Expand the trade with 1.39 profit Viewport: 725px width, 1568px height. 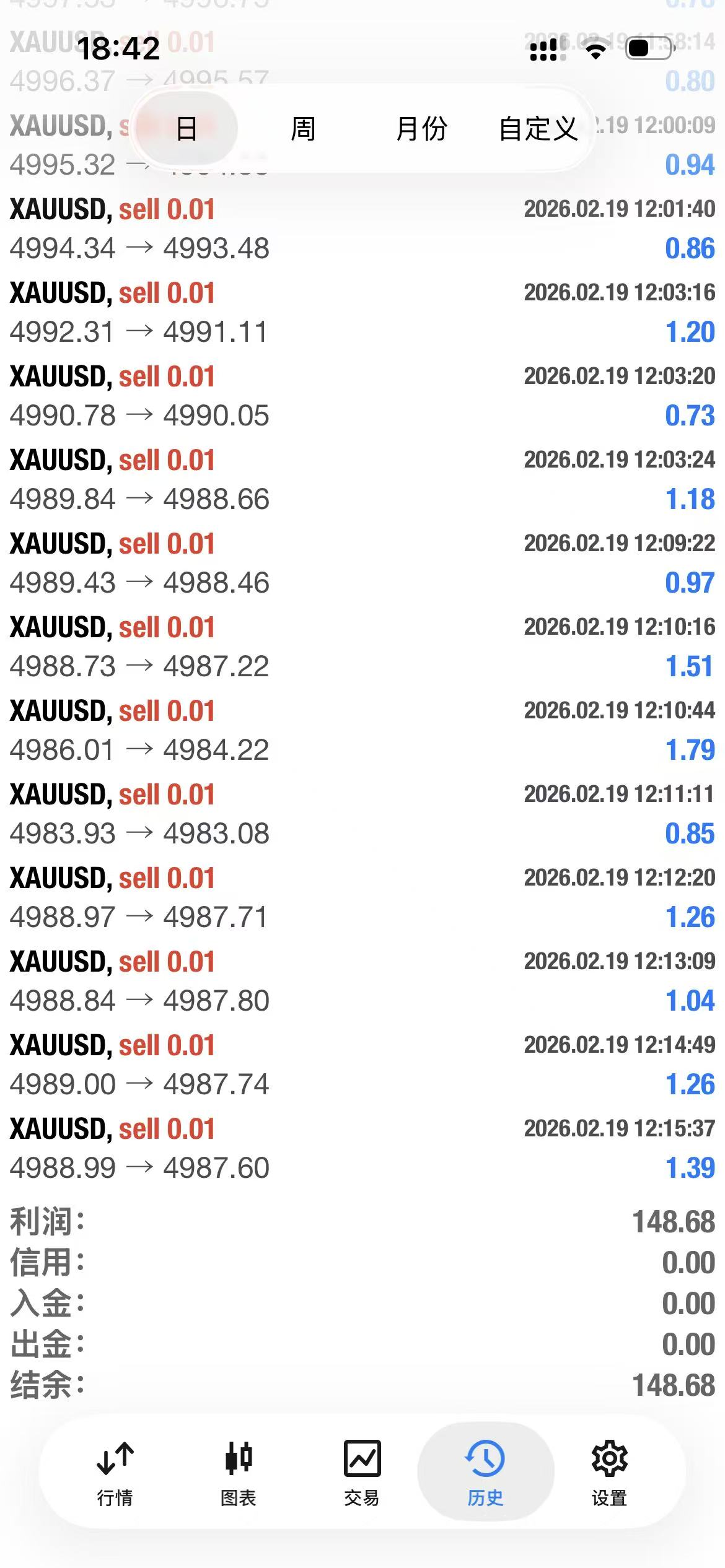click(x=362, y=1148)
